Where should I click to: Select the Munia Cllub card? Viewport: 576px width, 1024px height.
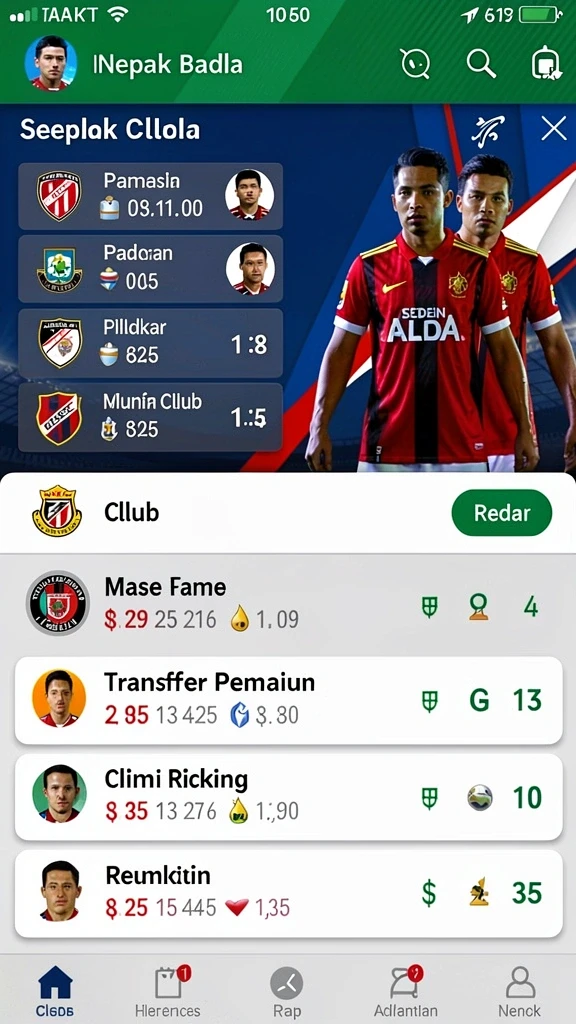coord(150,417)
